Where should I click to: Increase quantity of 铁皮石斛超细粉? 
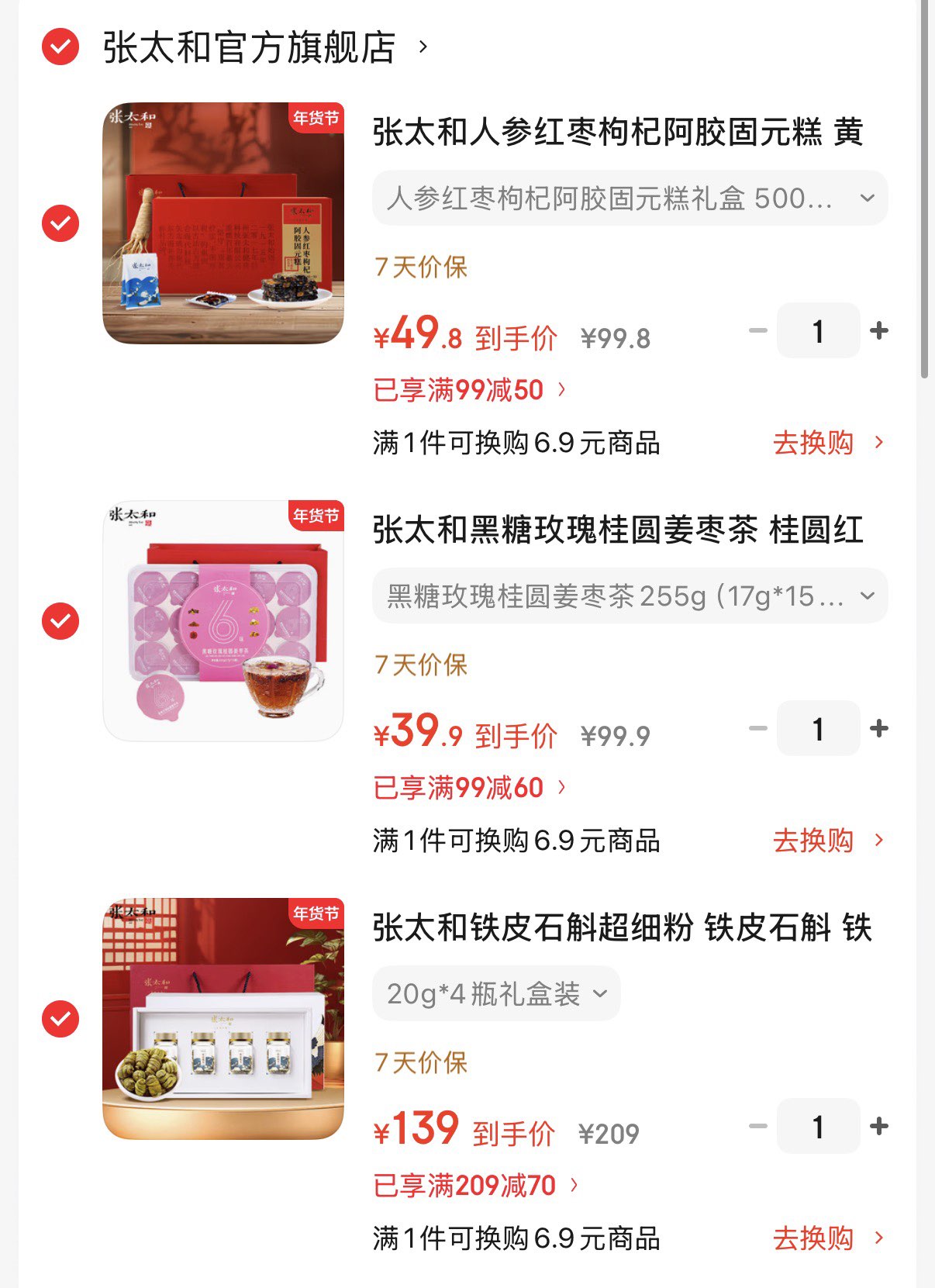click(879, 1127)
